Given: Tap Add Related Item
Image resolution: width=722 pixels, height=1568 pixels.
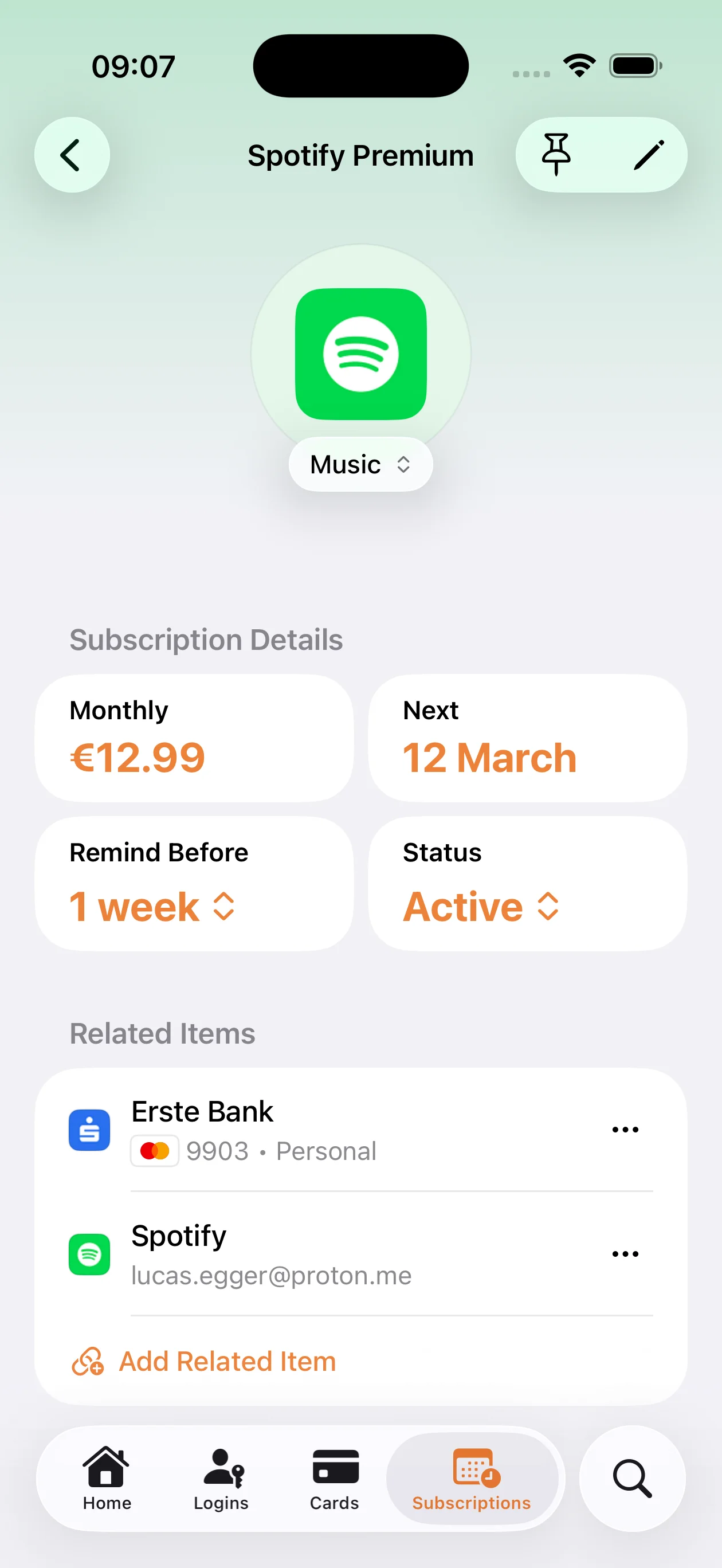Looking at the screenshot, I should [202, 1361].
